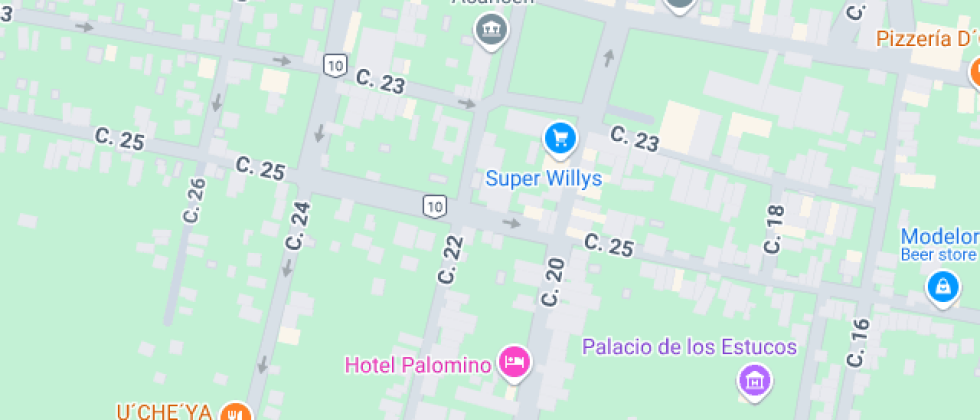This screenshot has height=420, width=980.
Task: Open the Super Willys store marker
Action: coord(560,139)
